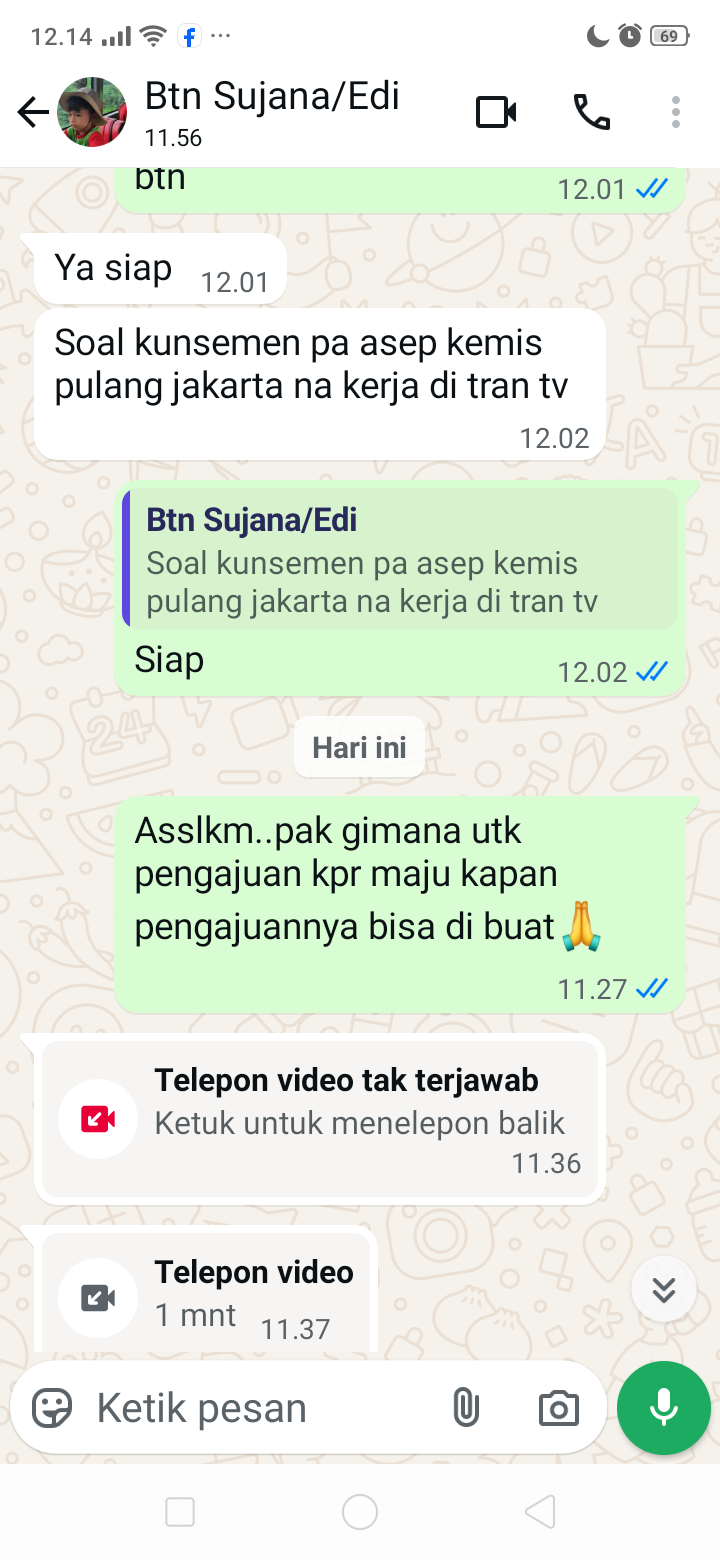Open the camera to send a photo
The height and width of the screenshot is (1560, 720).
[558, 1408]
